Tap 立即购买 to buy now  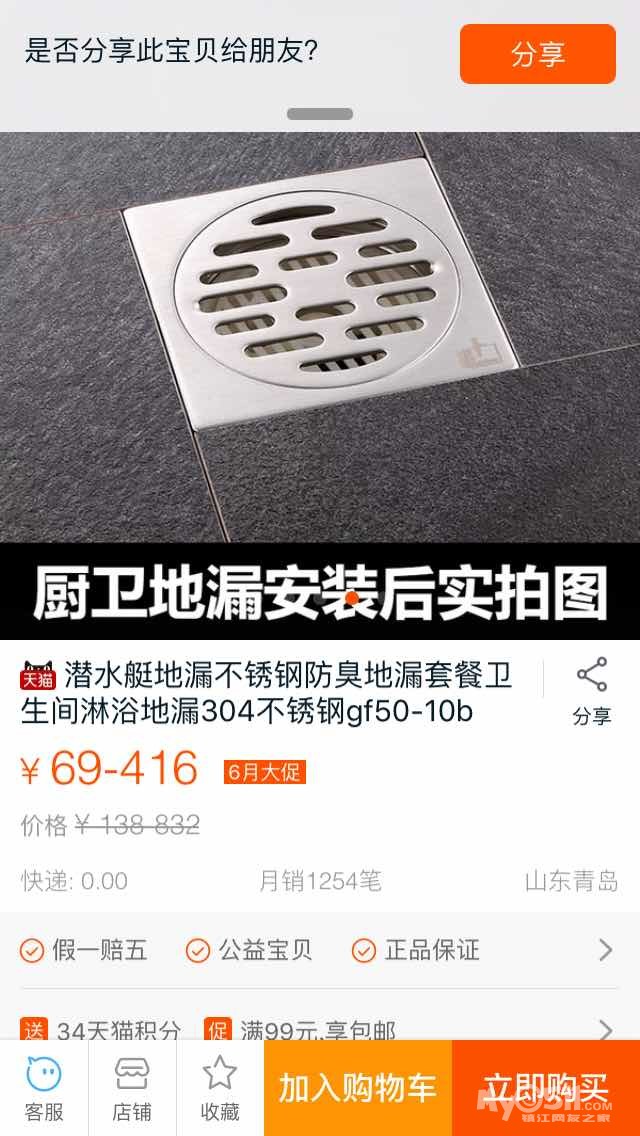pos(546,1088)
